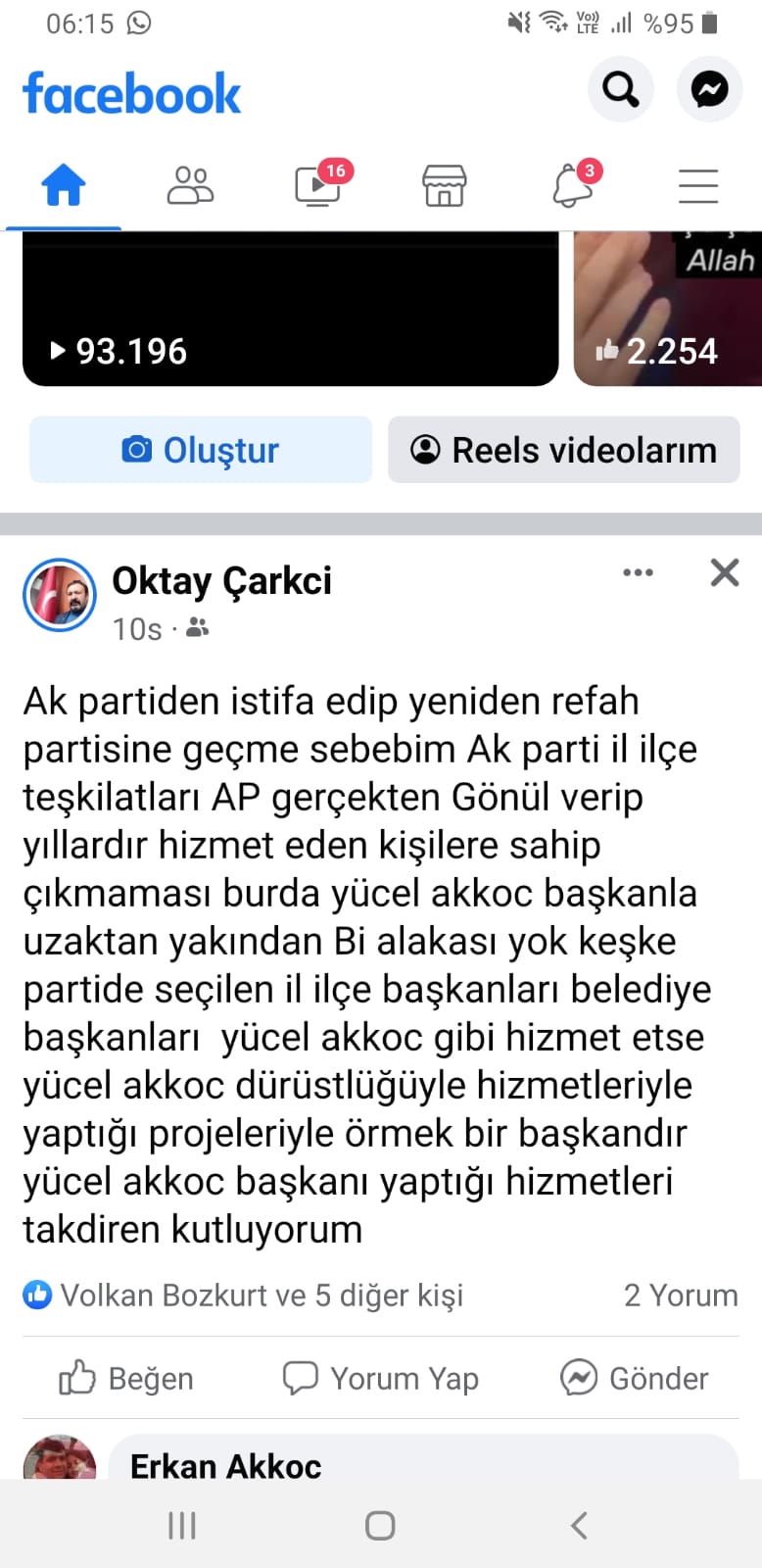
Task: Open the reel with 2.254 likes
Action: tap(668, 309)
